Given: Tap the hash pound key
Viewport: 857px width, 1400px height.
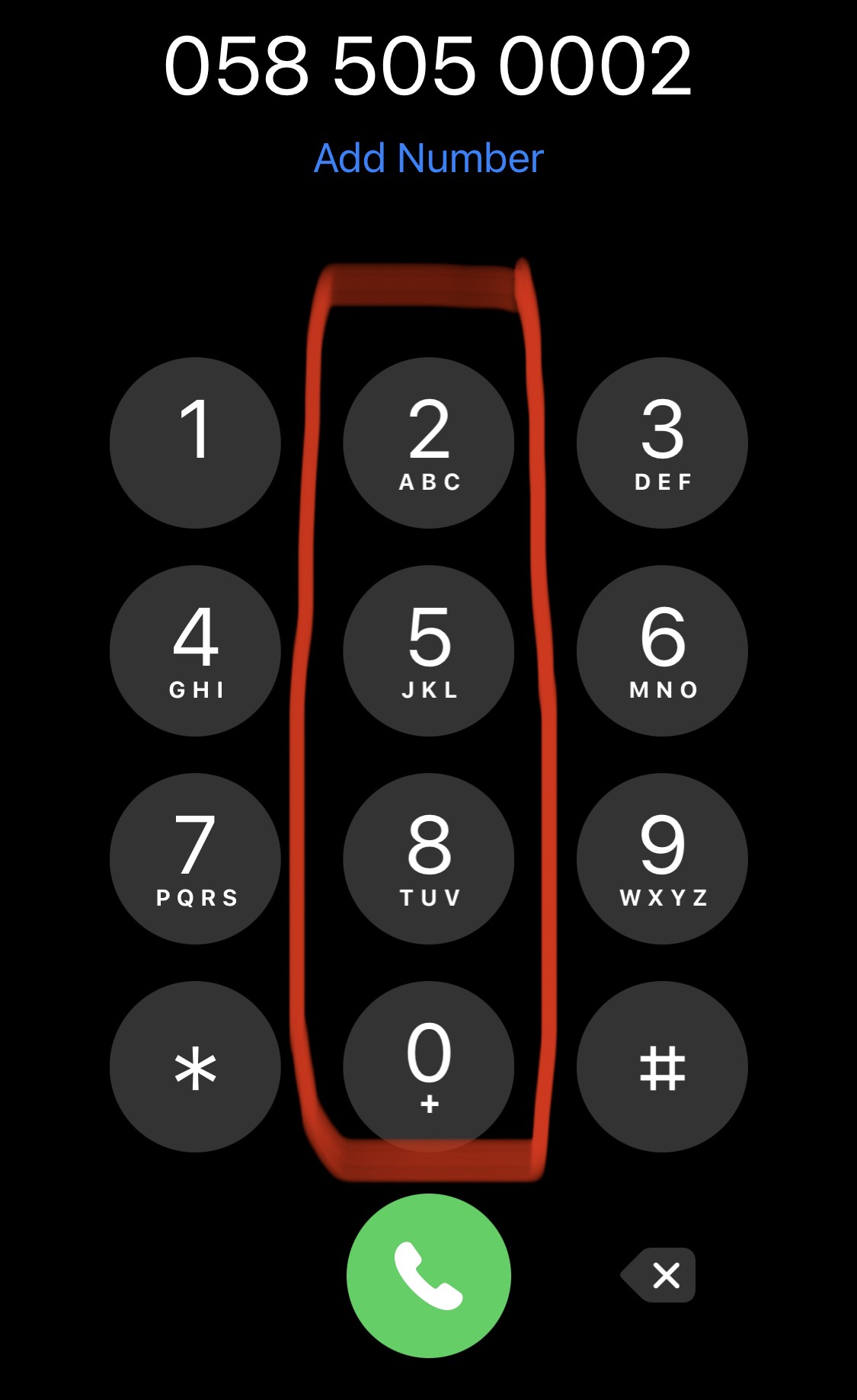Looking at the screenshot, I should coord(662,1066).
